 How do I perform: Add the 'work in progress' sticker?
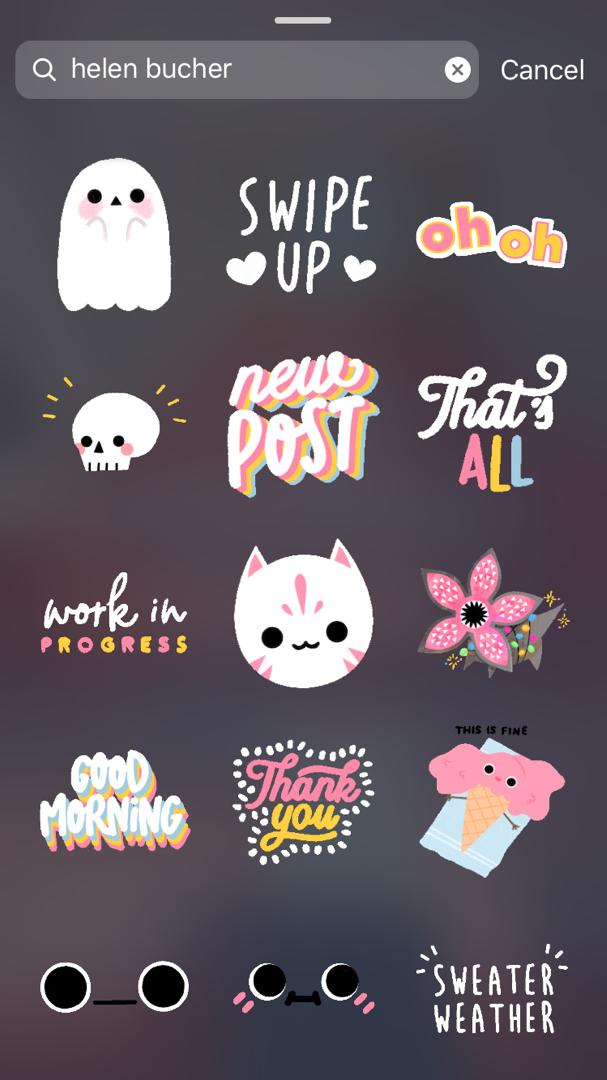click(x=114, y=614)
